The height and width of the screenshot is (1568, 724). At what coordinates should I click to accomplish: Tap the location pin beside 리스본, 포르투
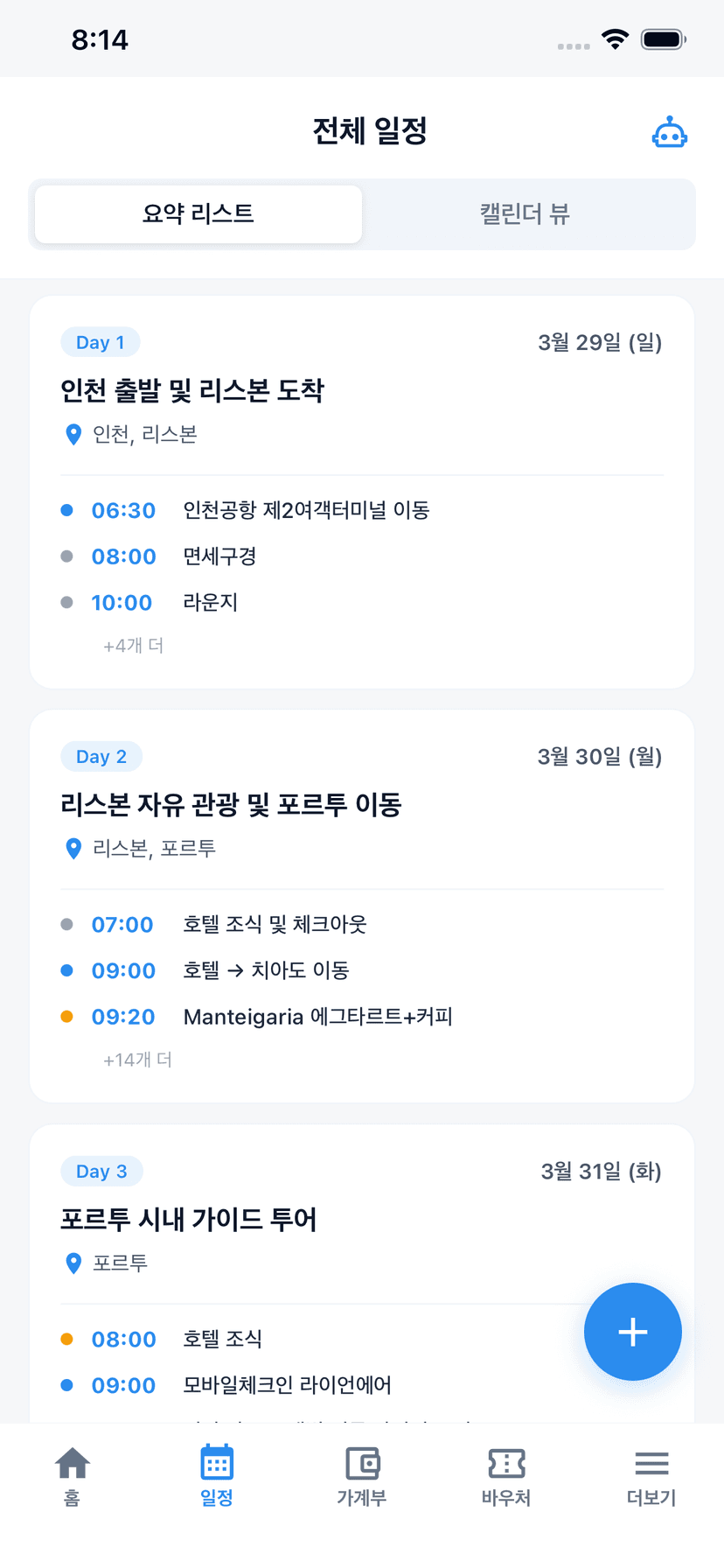tap(73, 849)
